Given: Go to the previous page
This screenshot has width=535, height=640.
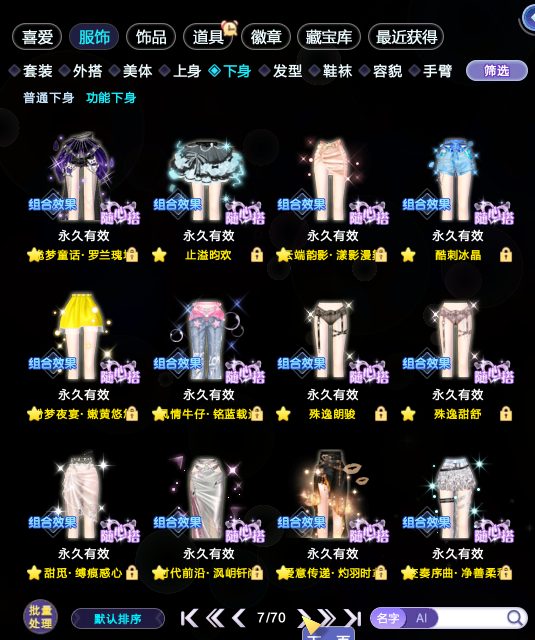Looking at the screenshot, I should (238, 618).
